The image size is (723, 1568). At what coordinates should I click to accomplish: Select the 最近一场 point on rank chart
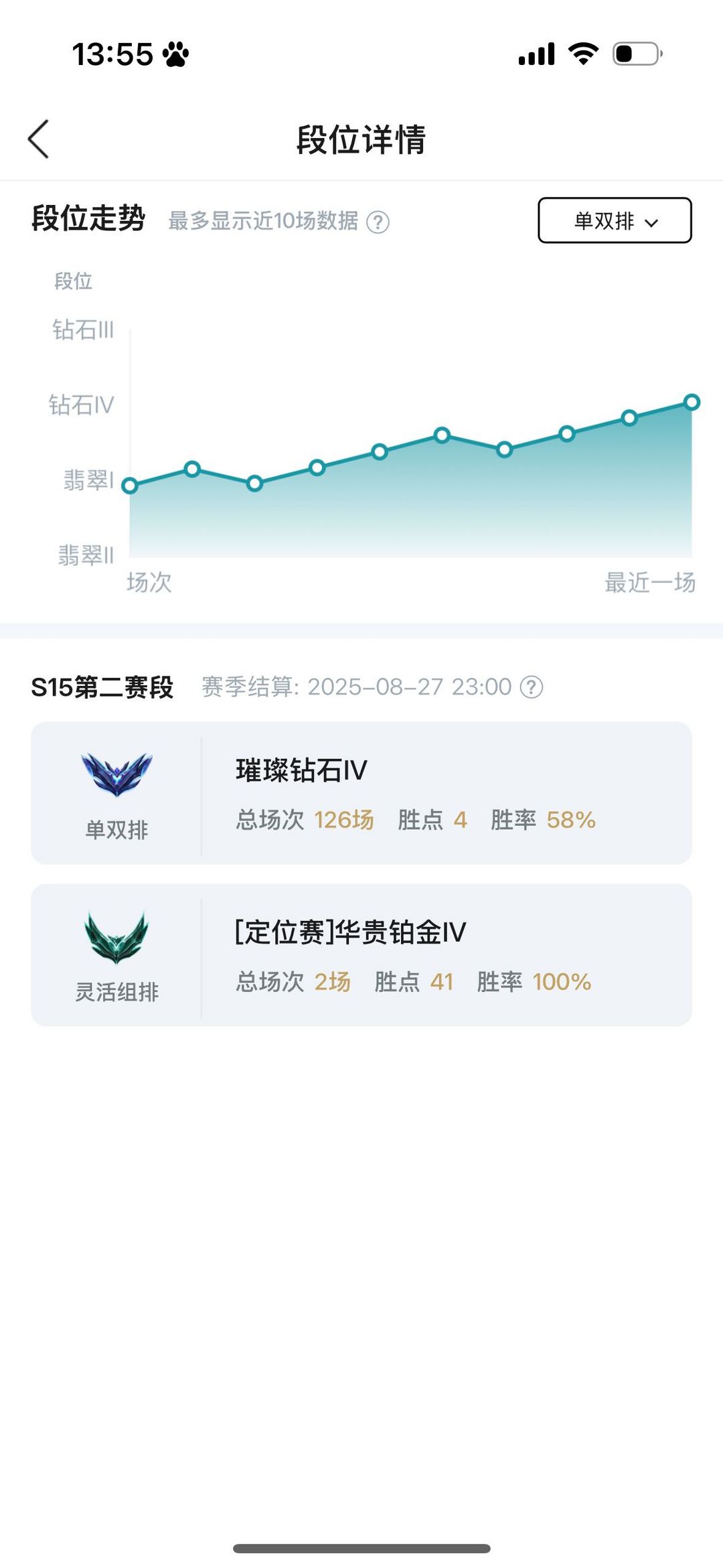click(692, 402)
